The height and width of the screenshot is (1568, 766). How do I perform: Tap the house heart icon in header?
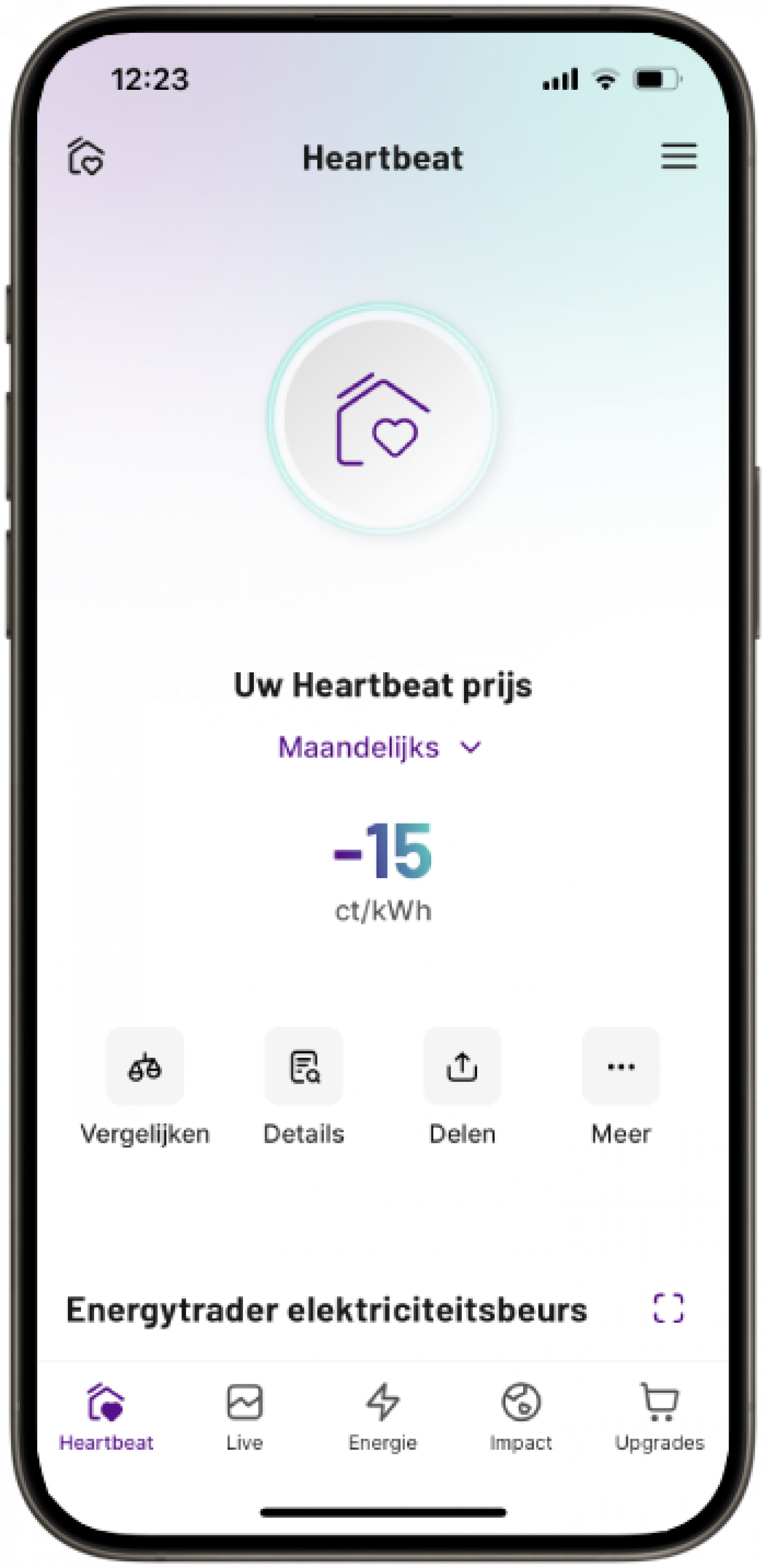point(86,157)
